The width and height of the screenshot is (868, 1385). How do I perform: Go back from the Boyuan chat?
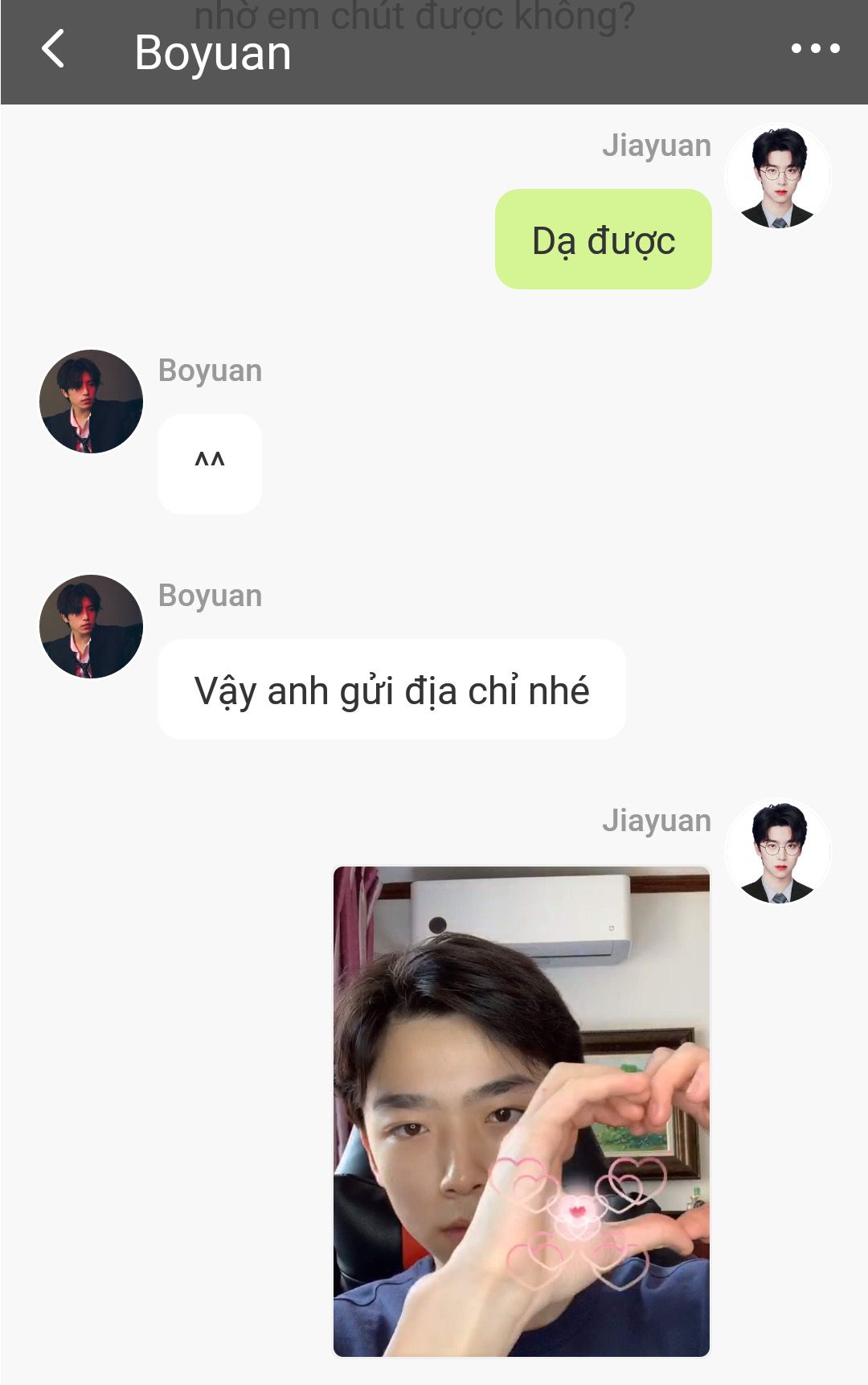pyautogui.click(x=53, y=49)
